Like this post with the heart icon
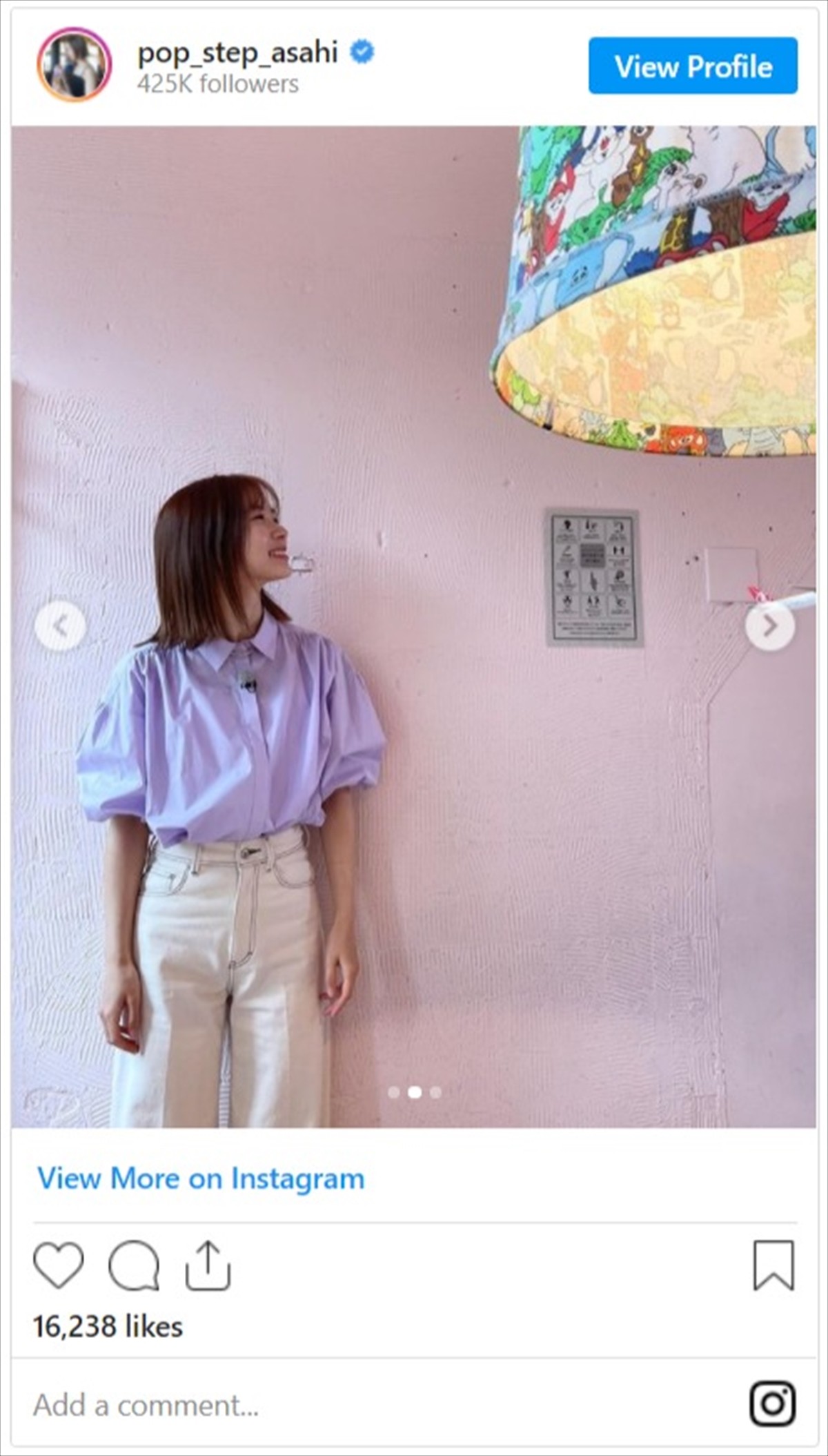The image size is (828, 1456). pos(59,1265)
